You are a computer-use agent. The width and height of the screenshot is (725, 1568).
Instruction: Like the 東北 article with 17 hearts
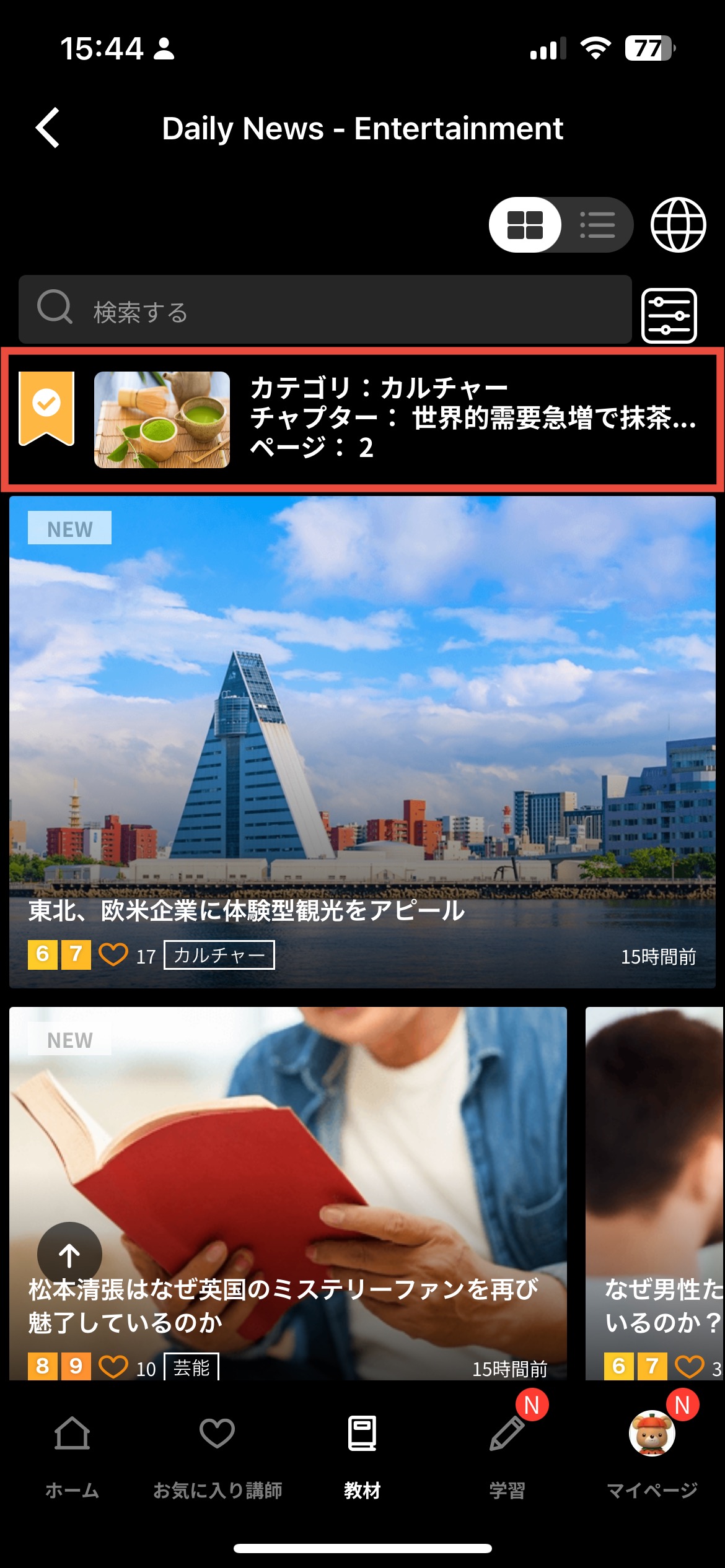(x=113, y=954)
